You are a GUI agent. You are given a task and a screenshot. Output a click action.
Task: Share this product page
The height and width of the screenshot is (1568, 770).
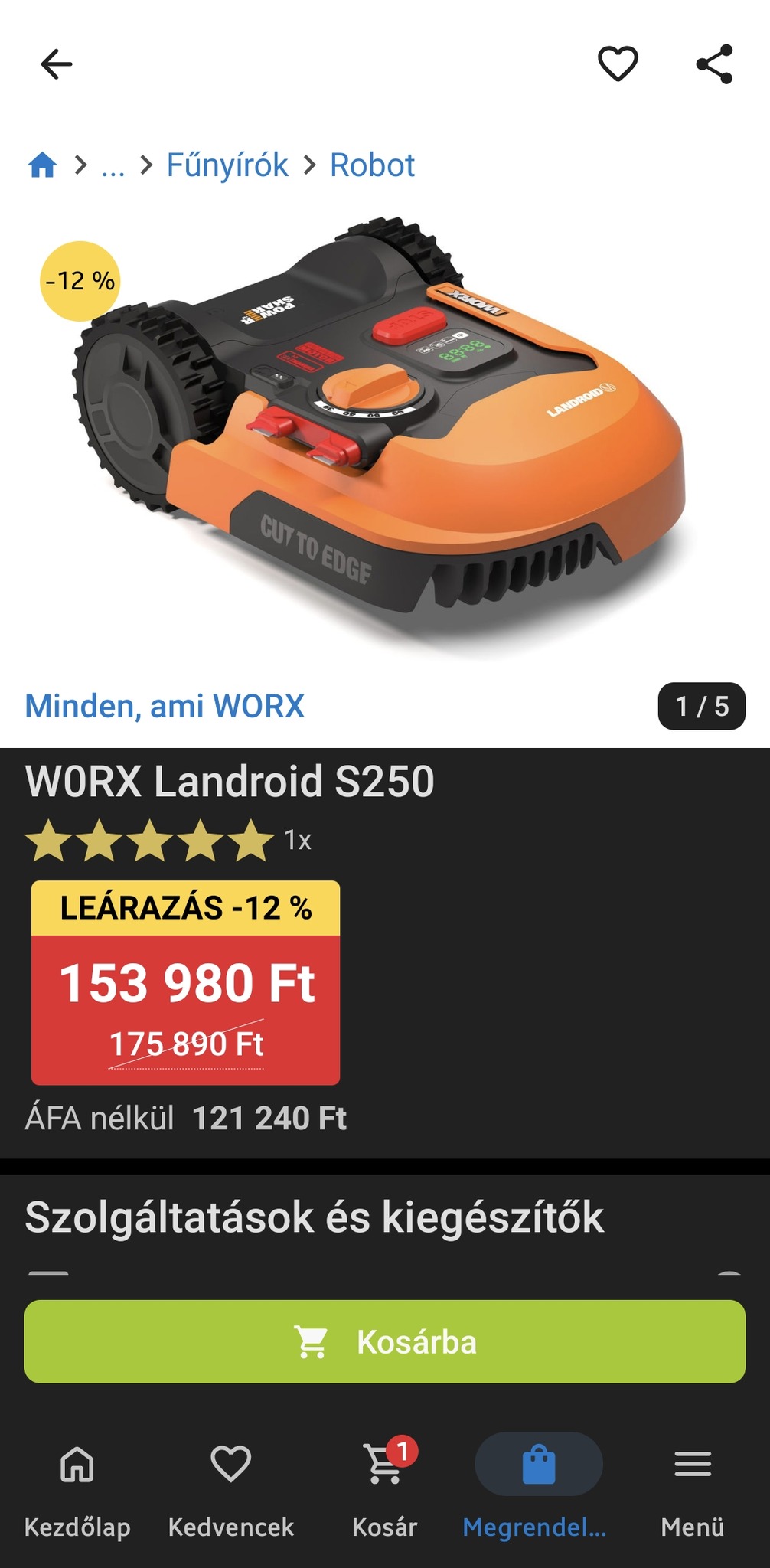714,64
